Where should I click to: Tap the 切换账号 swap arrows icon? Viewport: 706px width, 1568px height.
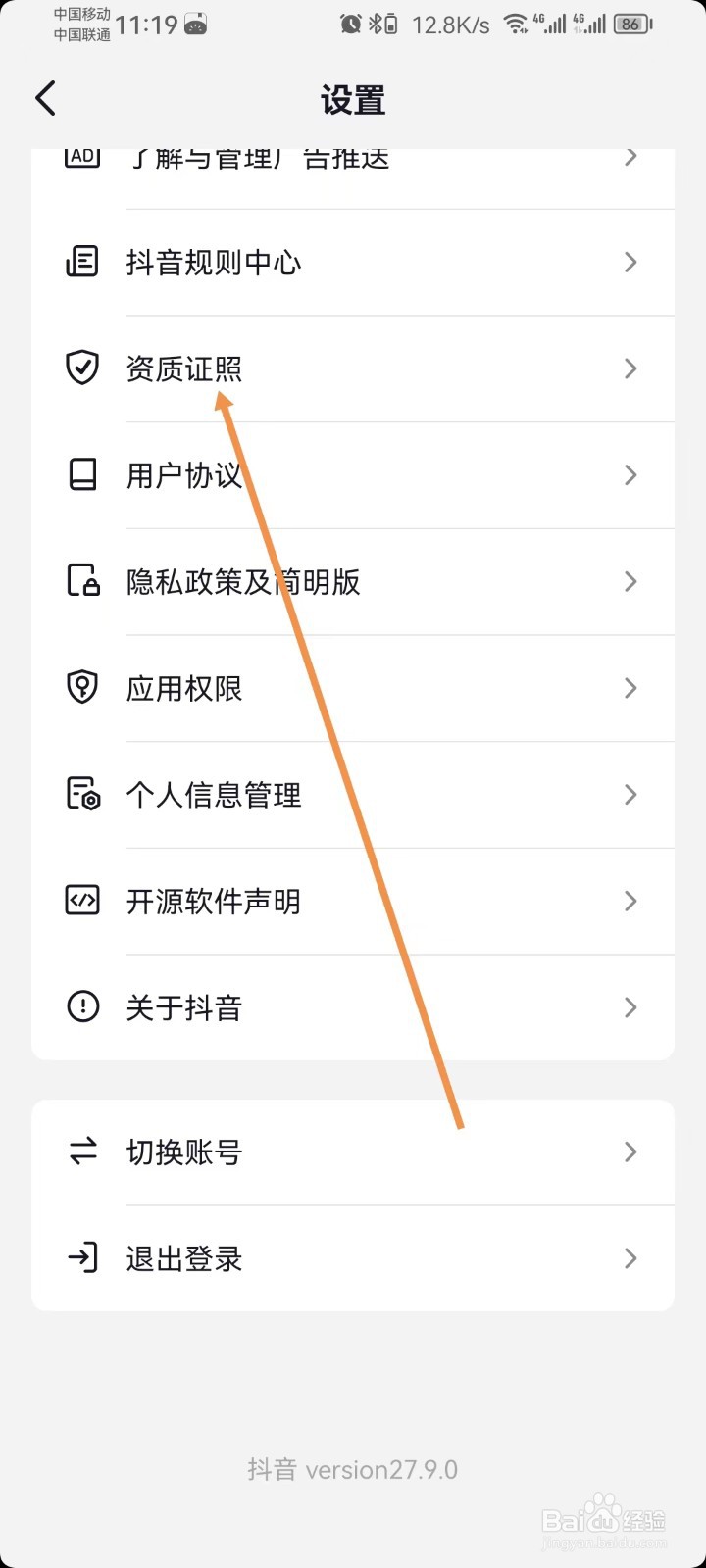82,1152
